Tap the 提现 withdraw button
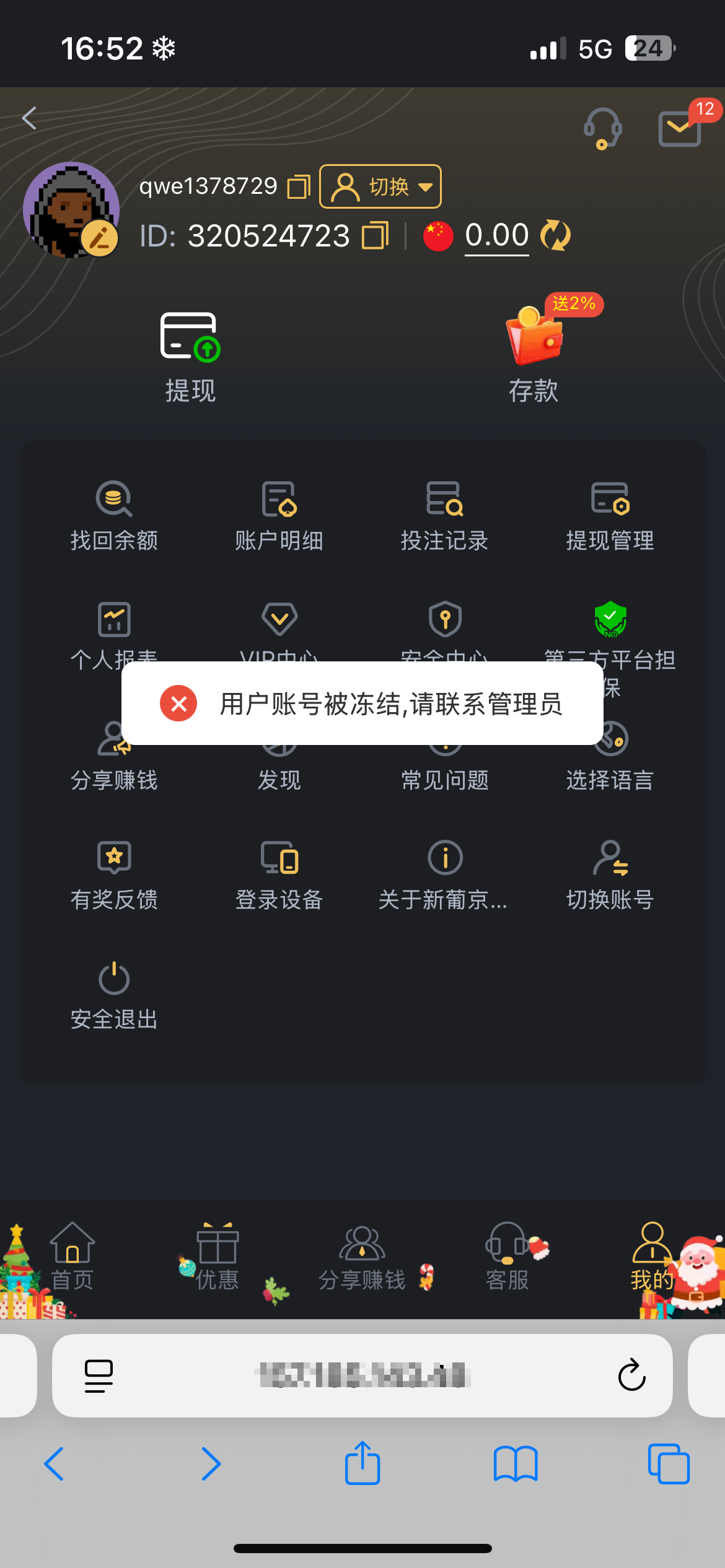Image resolution: width=725 pixels, height=1568 pixels. 190,353
